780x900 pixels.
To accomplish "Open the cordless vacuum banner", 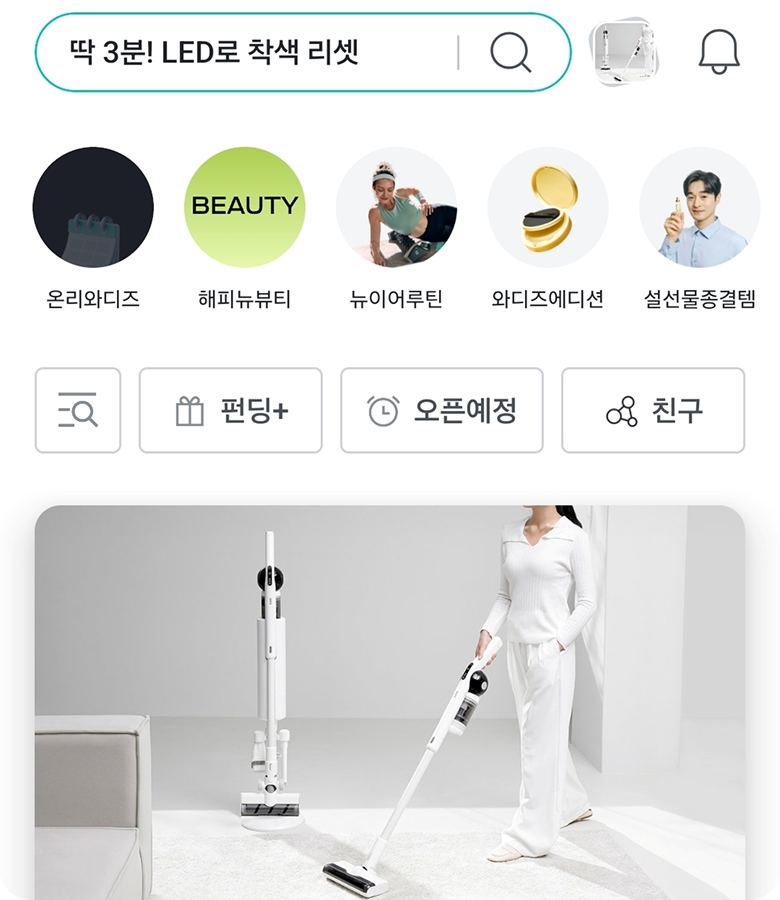I will (x=390, y=700).
